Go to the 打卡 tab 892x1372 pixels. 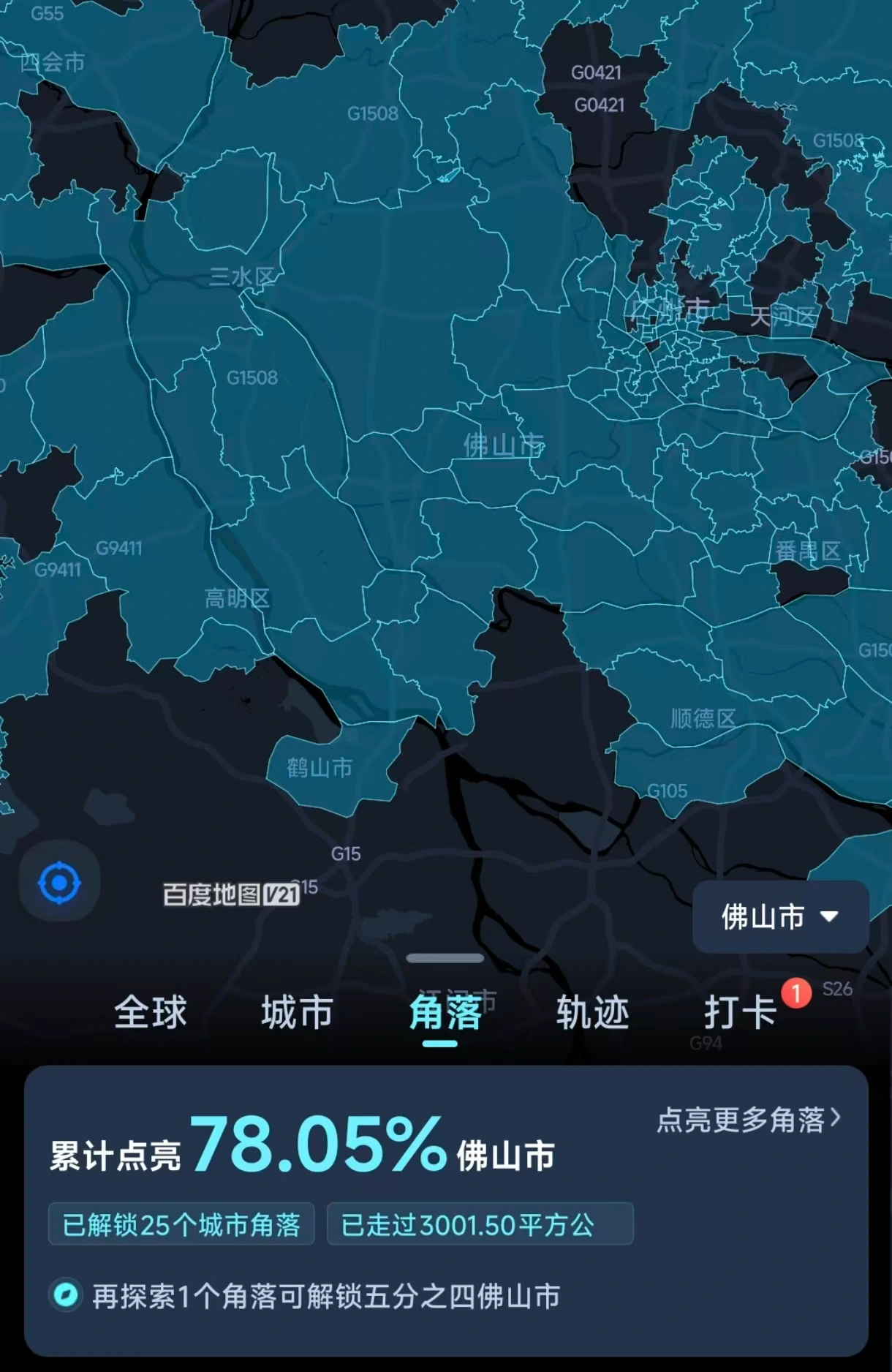[740, 1013]
